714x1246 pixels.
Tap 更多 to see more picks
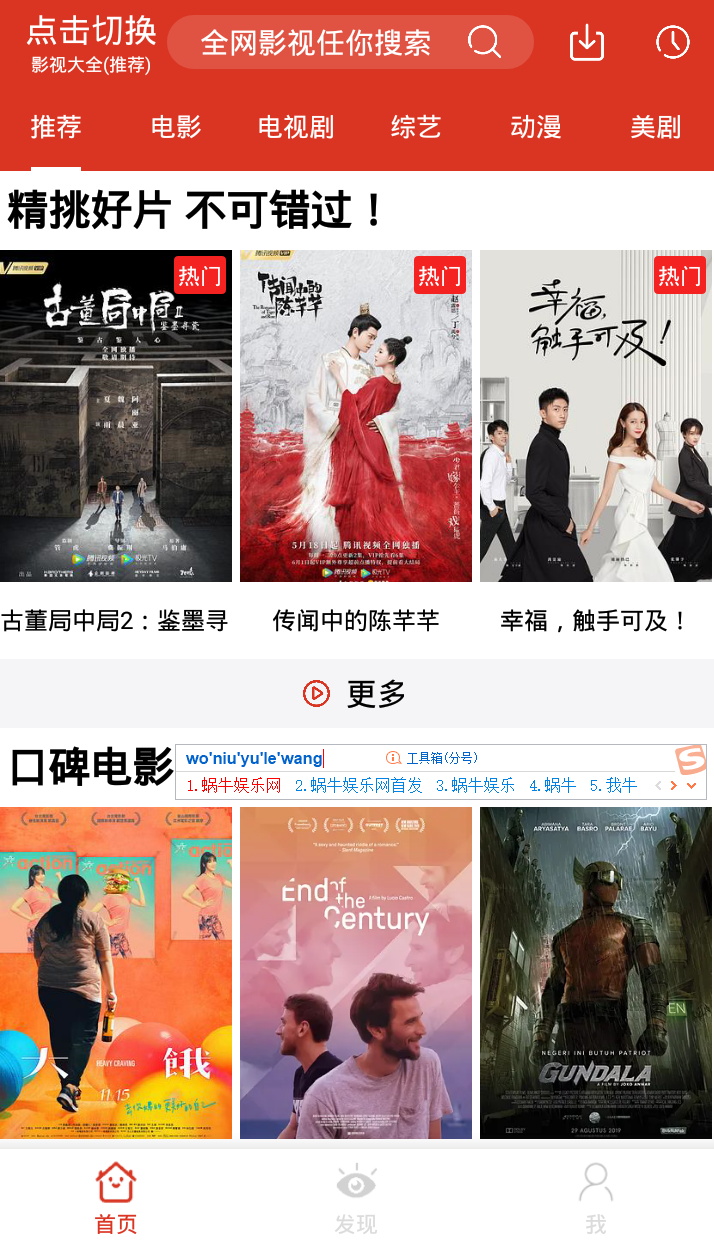(356, 693)
